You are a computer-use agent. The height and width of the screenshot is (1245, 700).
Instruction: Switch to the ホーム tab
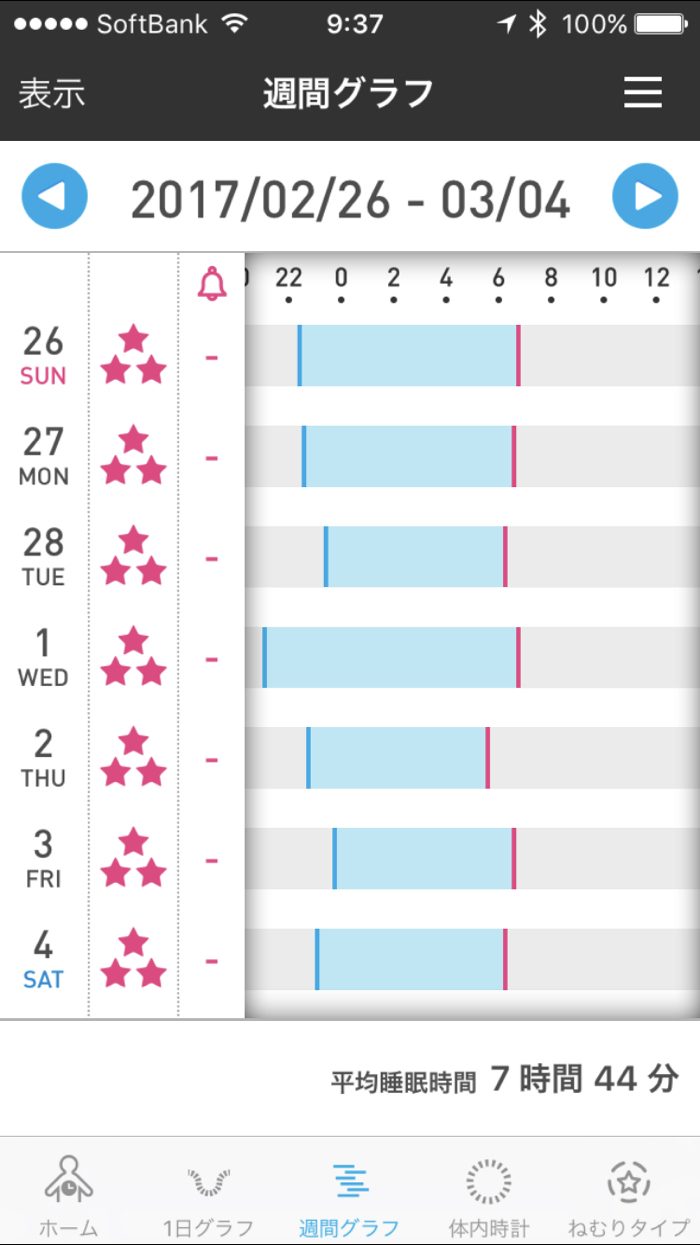point(69,1195)
